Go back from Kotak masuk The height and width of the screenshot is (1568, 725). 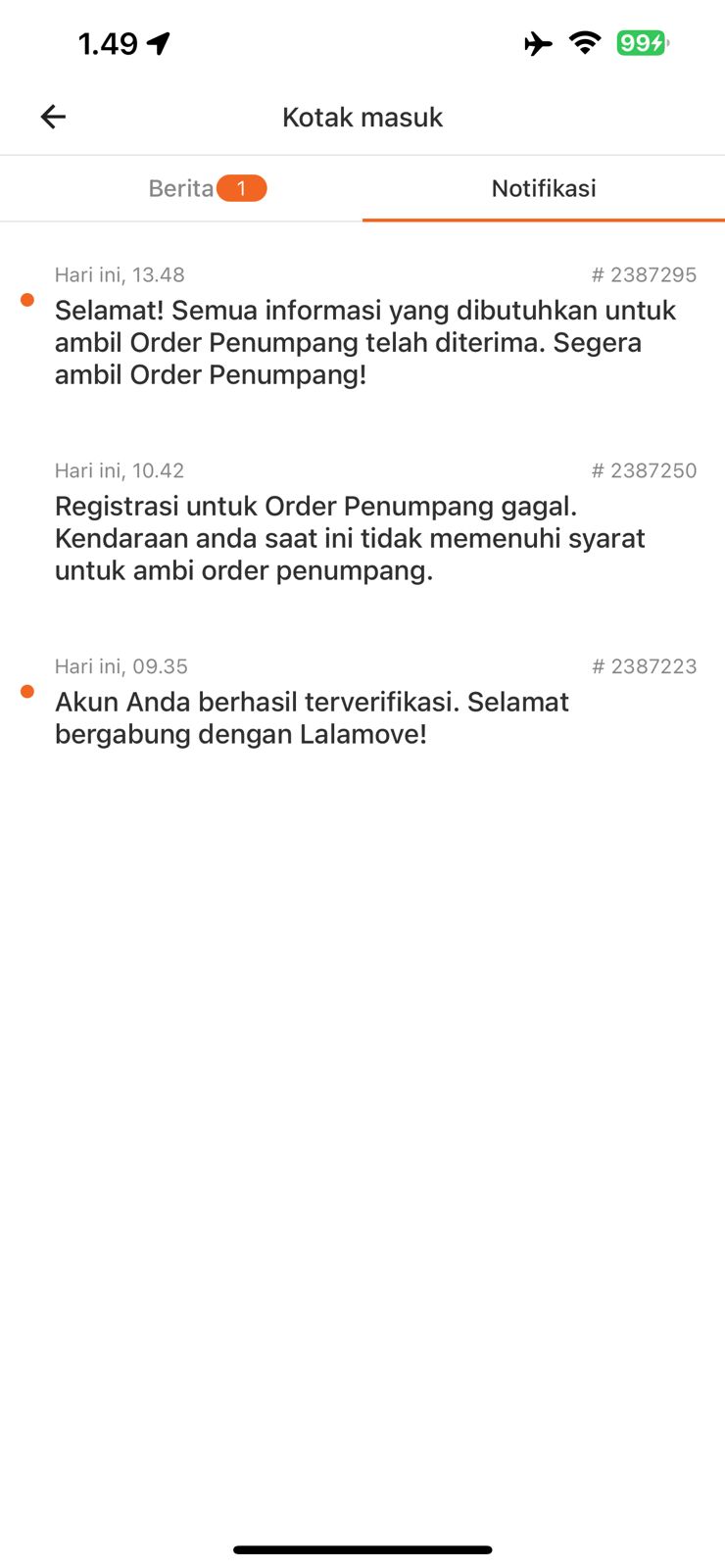[53, 117]
